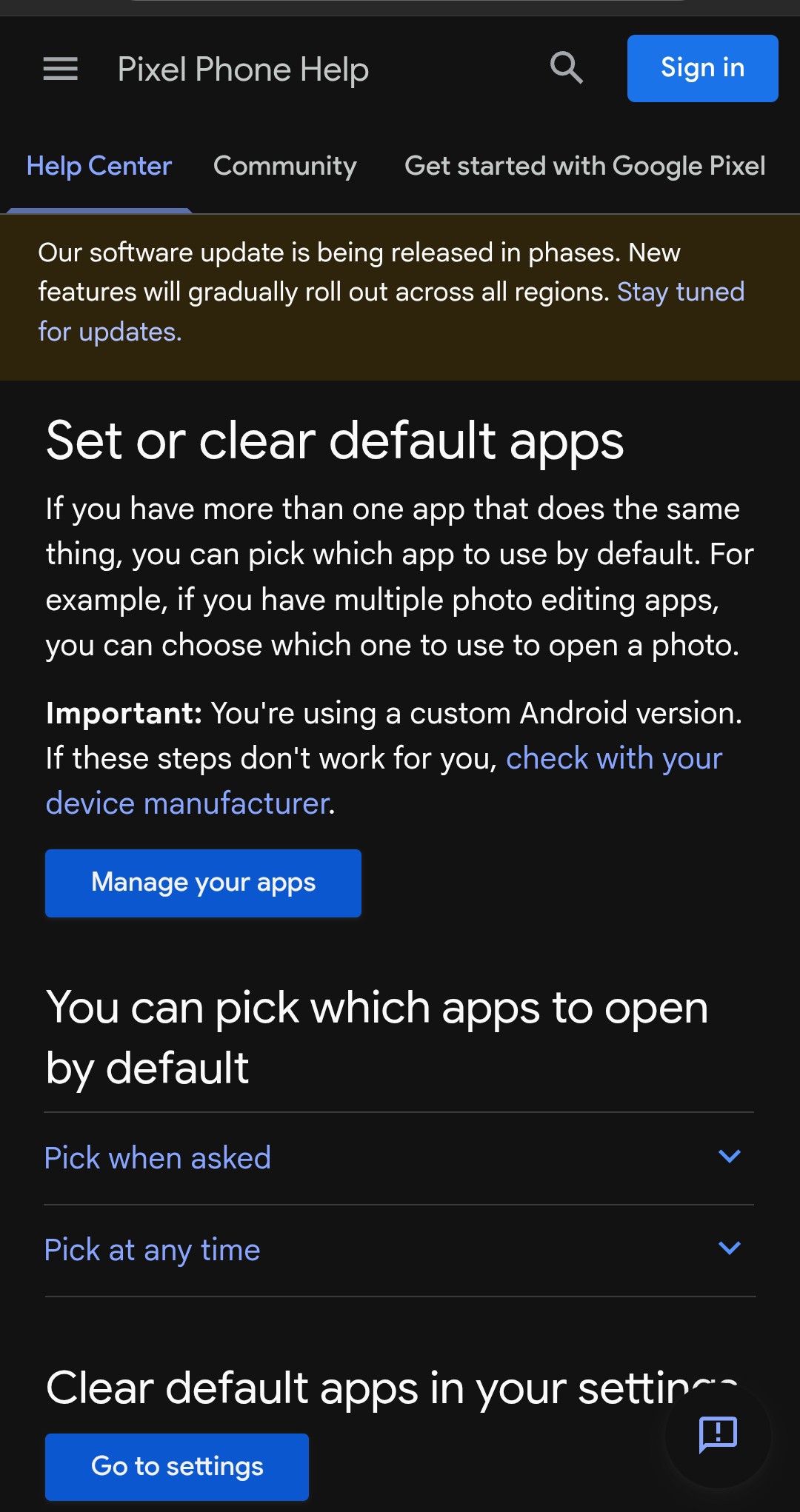Select the Help Center tab

99,166
